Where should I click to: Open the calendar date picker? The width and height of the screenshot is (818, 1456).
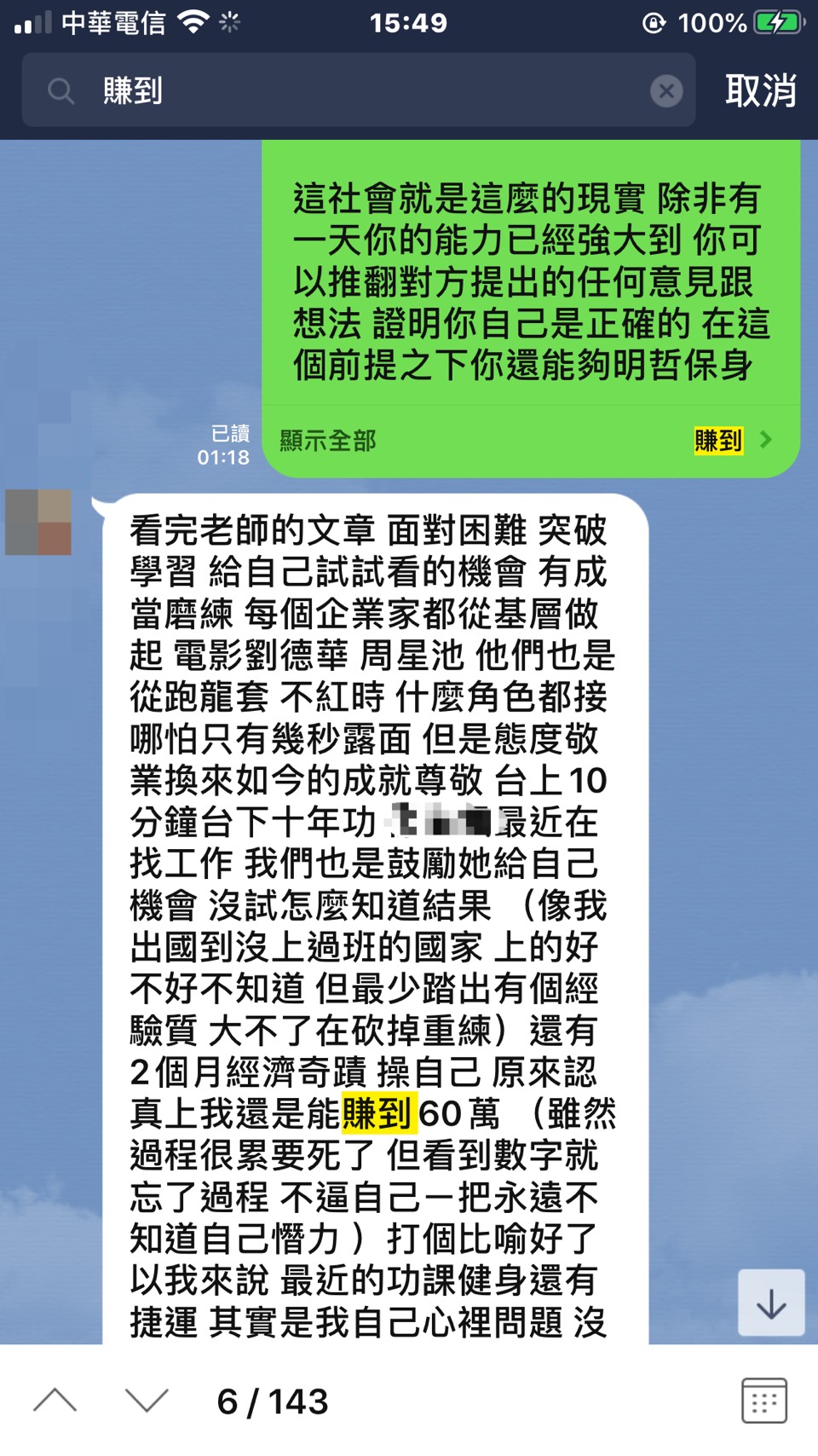(x=763, y=1401)
